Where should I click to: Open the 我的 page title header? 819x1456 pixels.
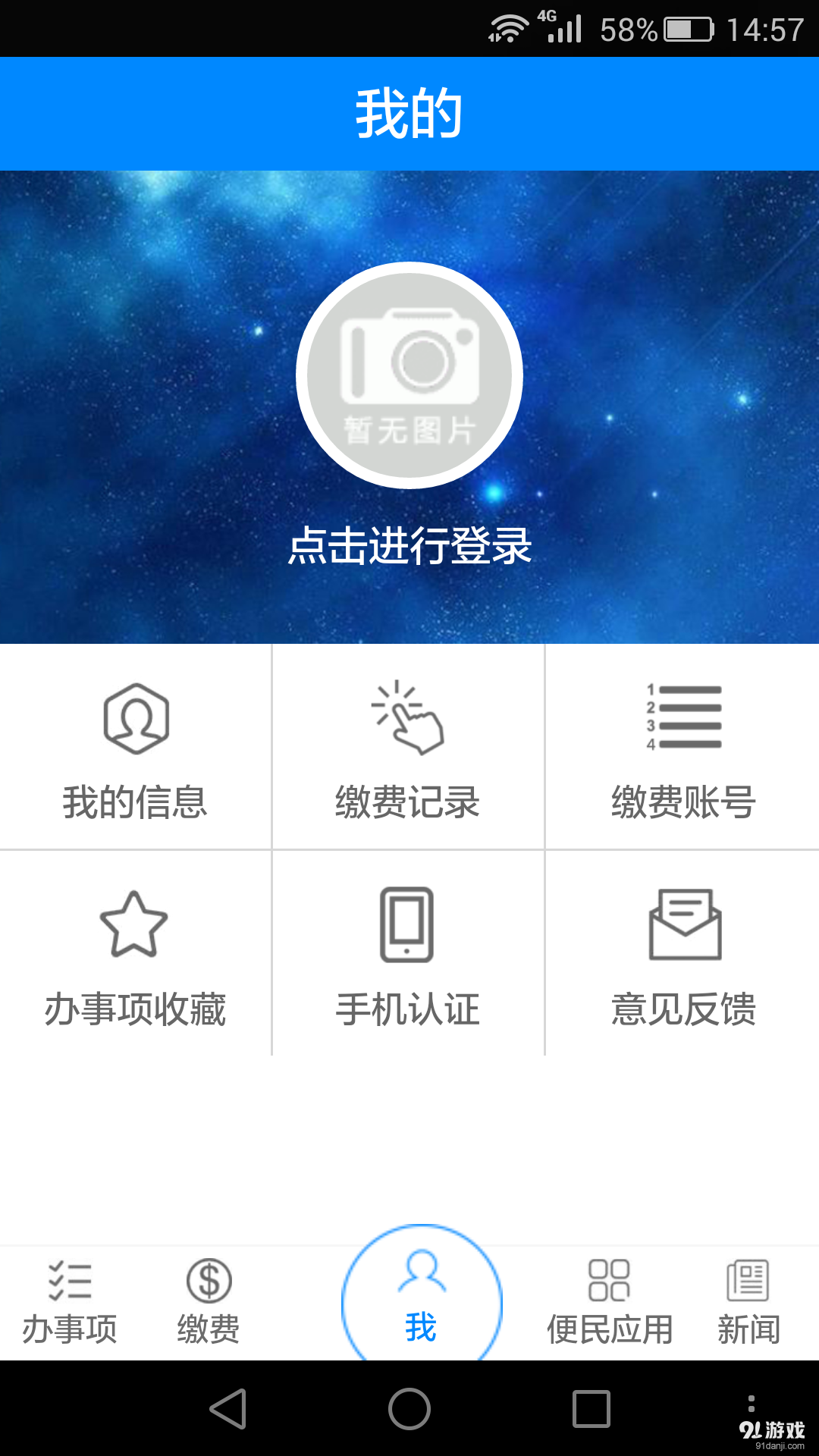(409, 110)
